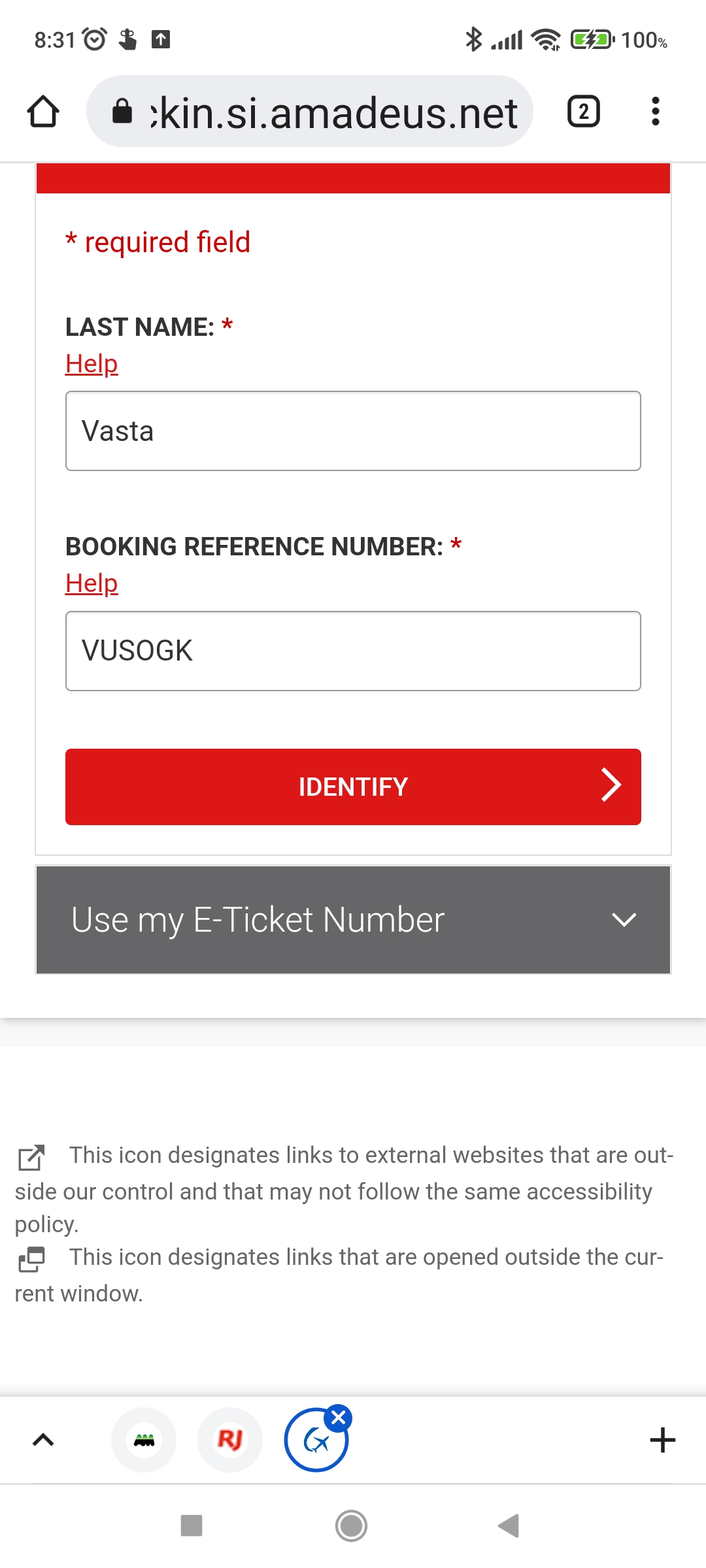Open recent apps from navigation bar
The width and height of the screenshot is (706, 1568).
192,1526
